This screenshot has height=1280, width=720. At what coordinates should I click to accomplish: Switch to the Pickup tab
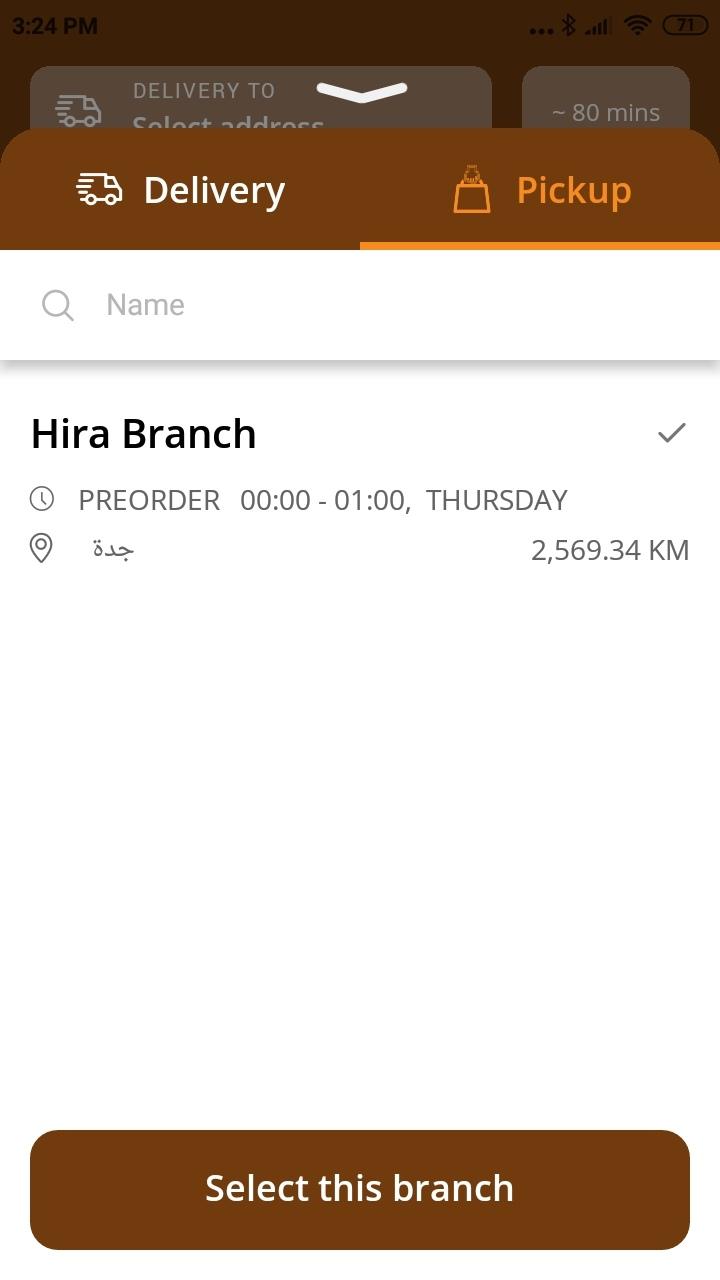[x=540, y=190]
